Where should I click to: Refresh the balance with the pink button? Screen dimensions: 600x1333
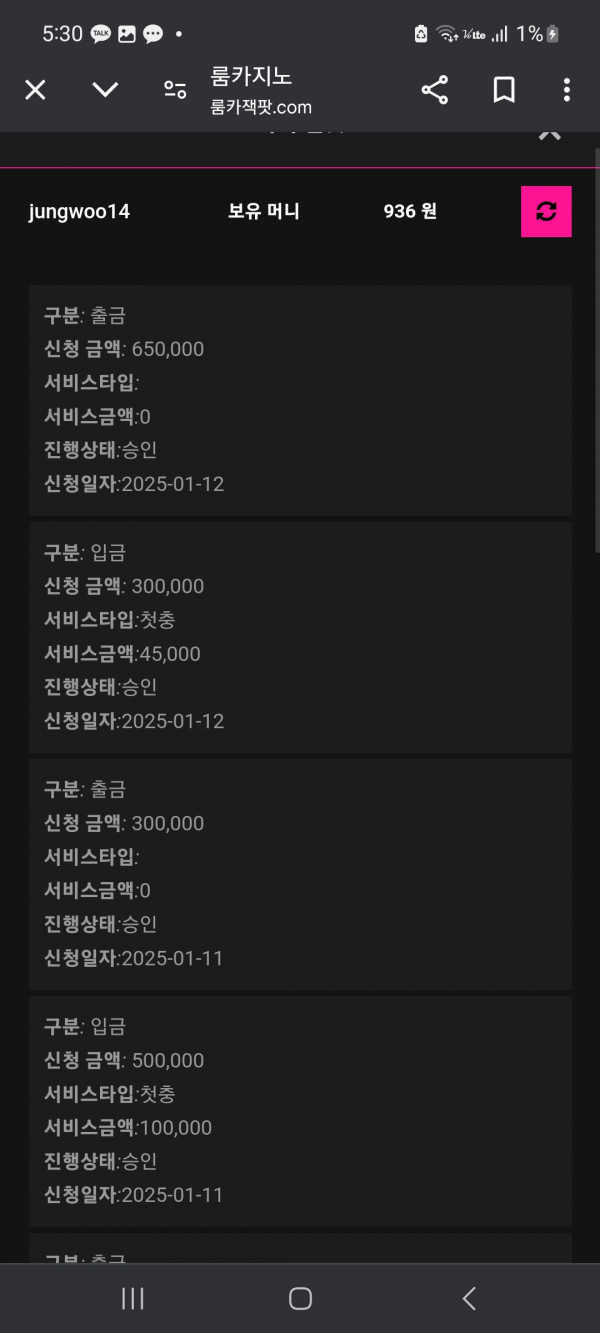546,211
